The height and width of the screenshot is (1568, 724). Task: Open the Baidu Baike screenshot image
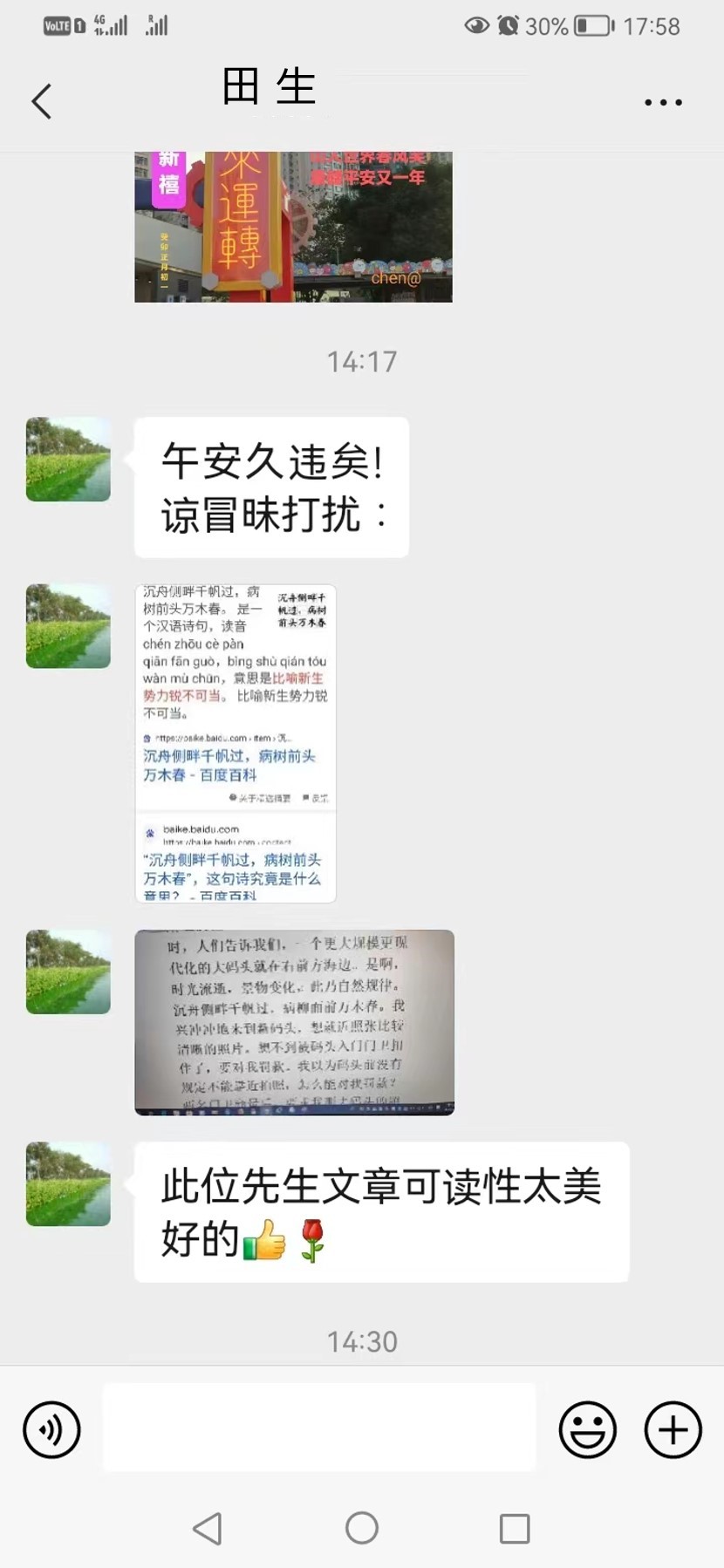pyautogui.click(x=236, y=743)
